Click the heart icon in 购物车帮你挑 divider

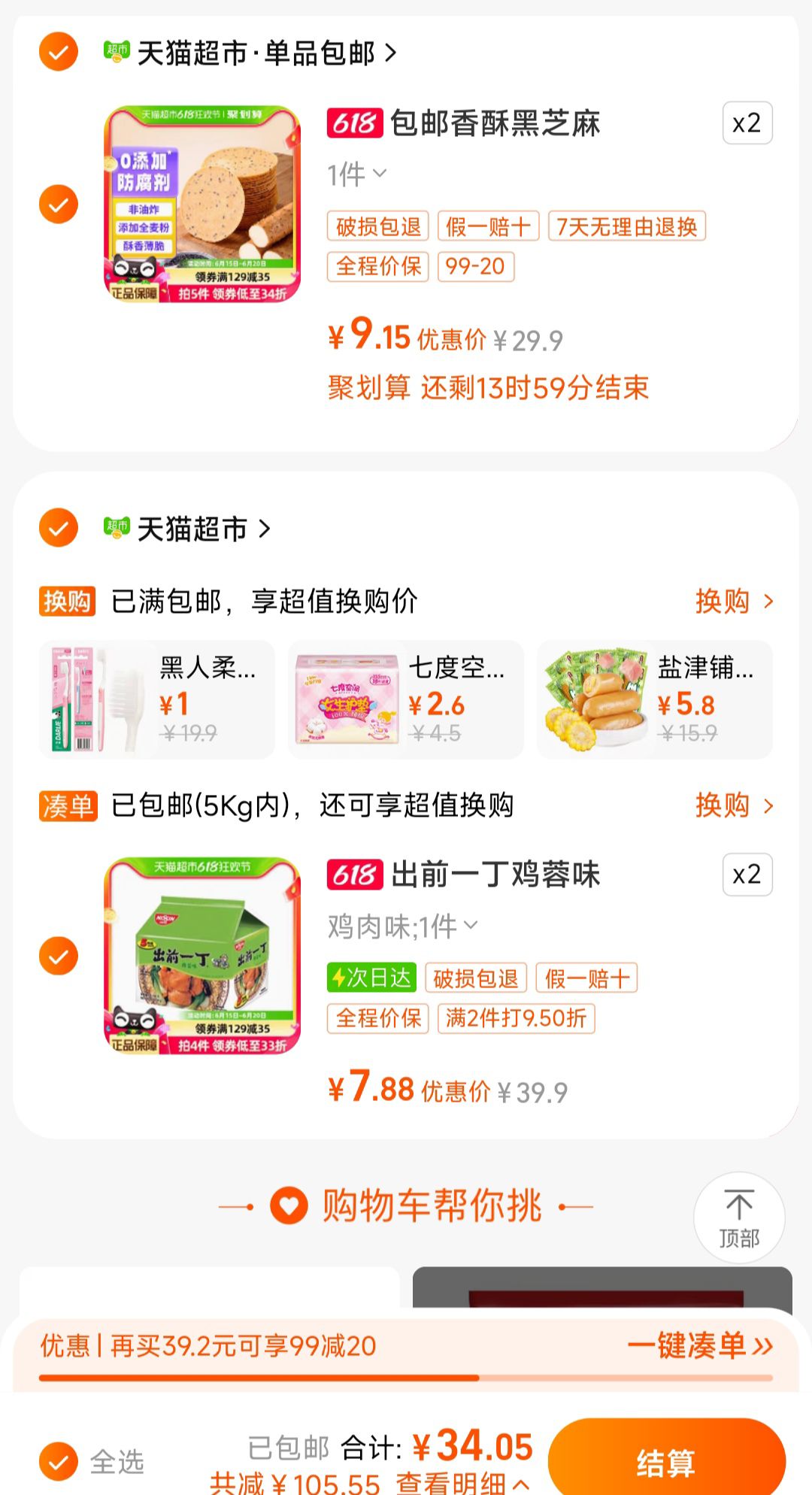289,1205
